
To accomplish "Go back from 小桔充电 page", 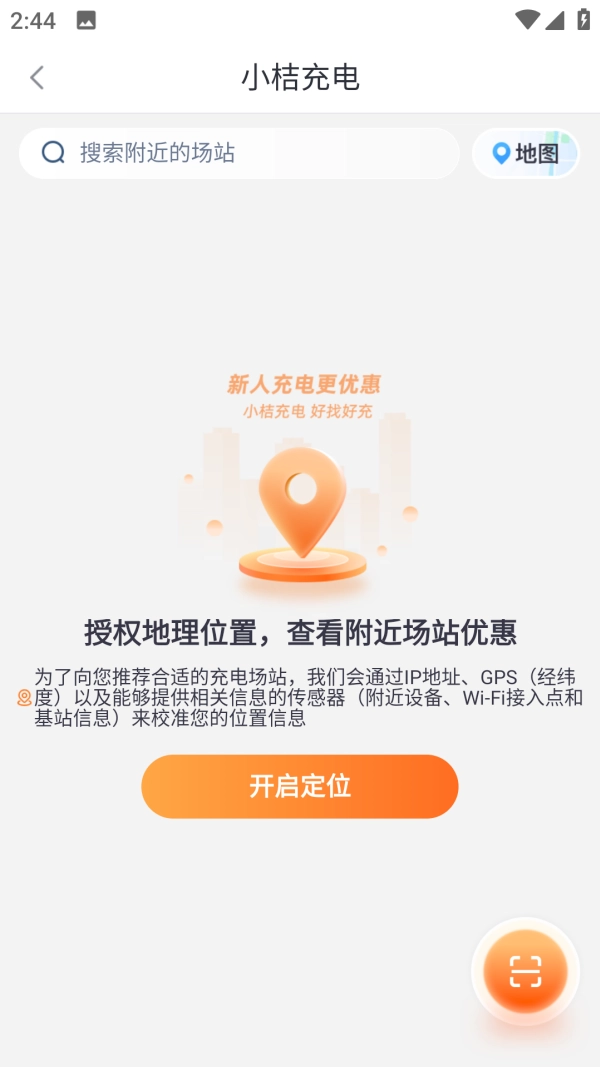I will click(37, 78).
